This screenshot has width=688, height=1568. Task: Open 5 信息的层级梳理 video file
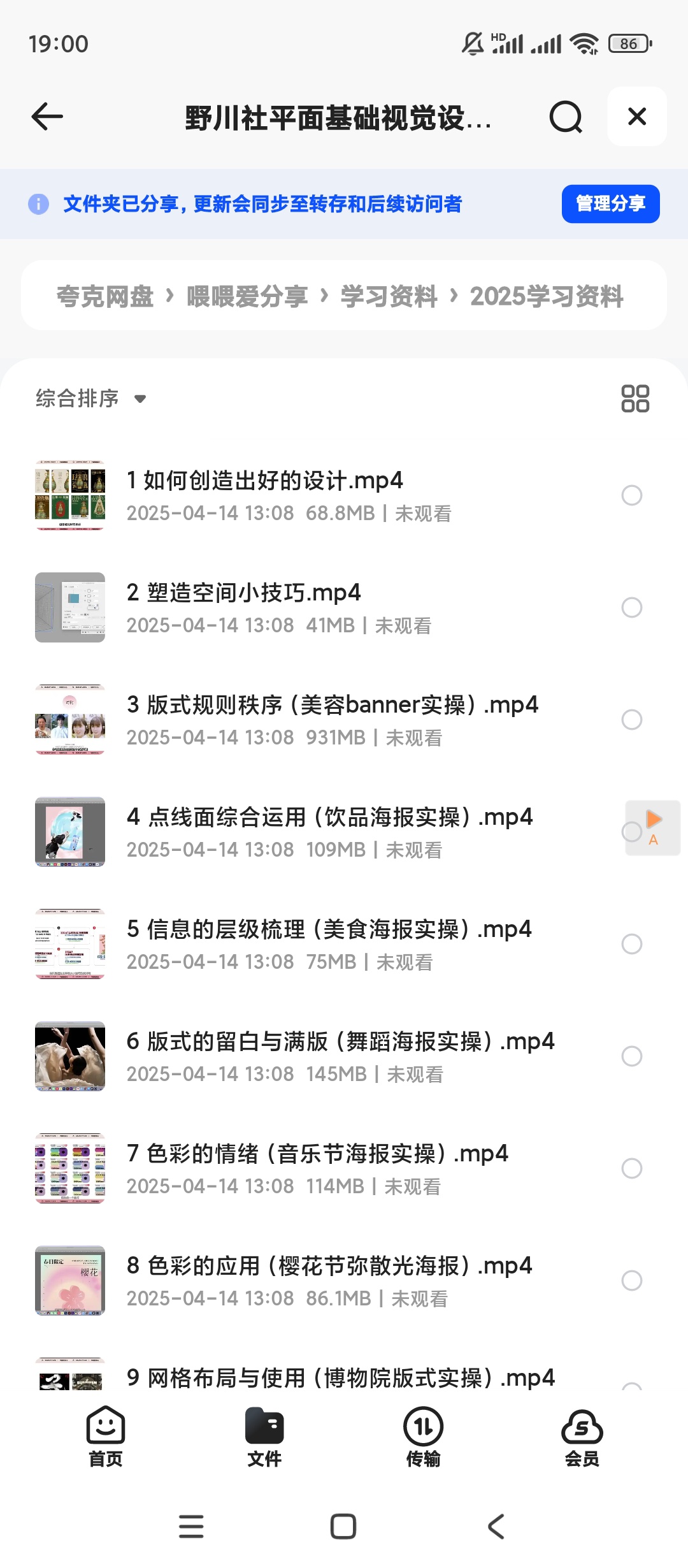tap(329, 930)
